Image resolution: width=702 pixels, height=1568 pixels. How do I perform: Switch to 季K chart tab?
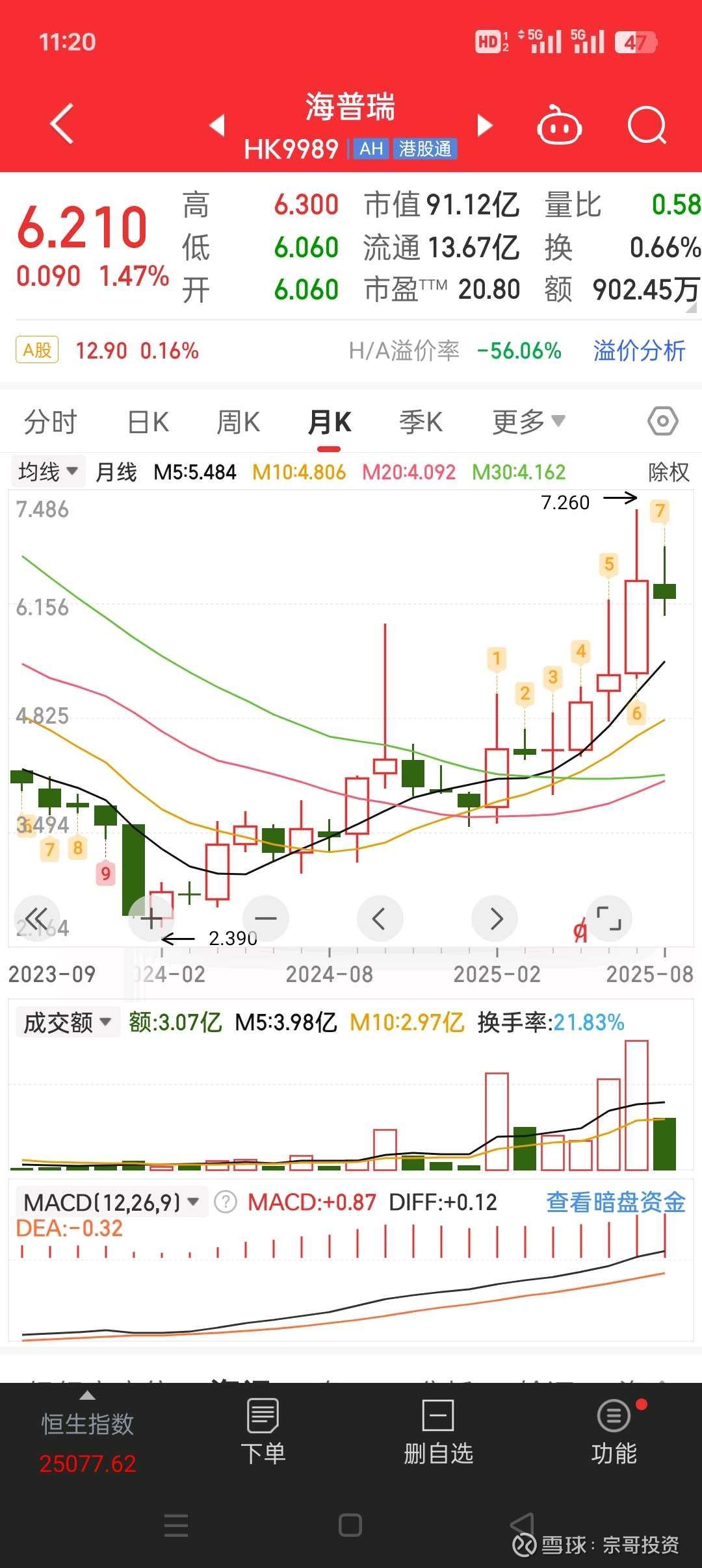click(421, 422)
